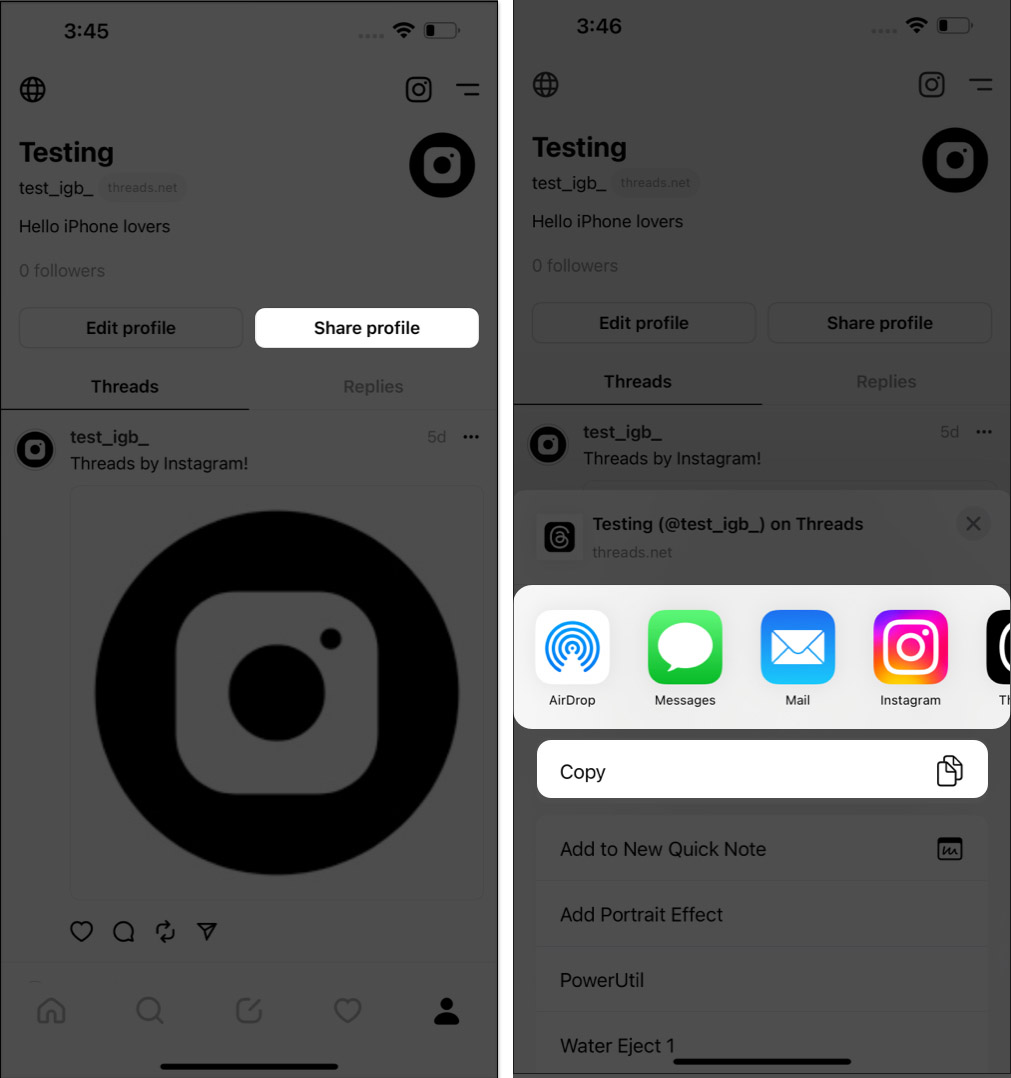Viewport: 1011px width, 1078px height.
Task: Repost the Threads by Instagram! post
Action: click(x=165, y=932)
